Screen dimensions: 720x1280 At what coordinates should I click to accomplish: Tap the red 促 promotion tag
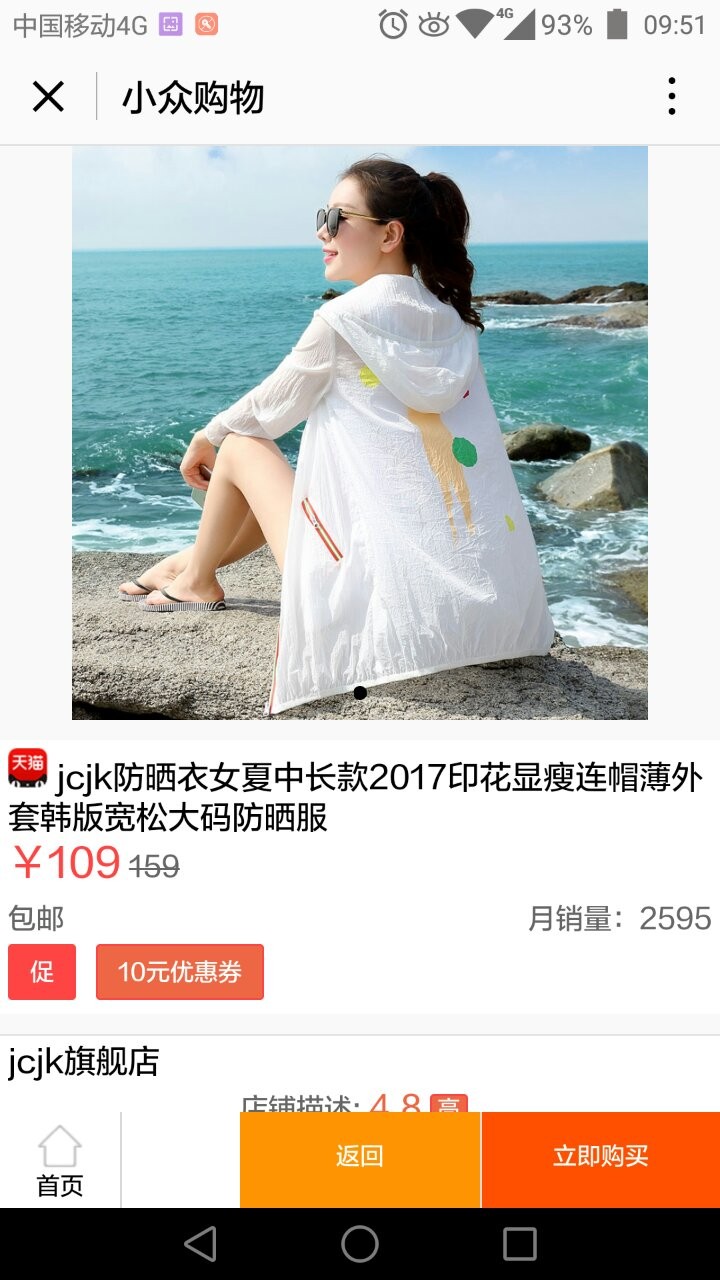pyautogui.click(x=42, y=972)
